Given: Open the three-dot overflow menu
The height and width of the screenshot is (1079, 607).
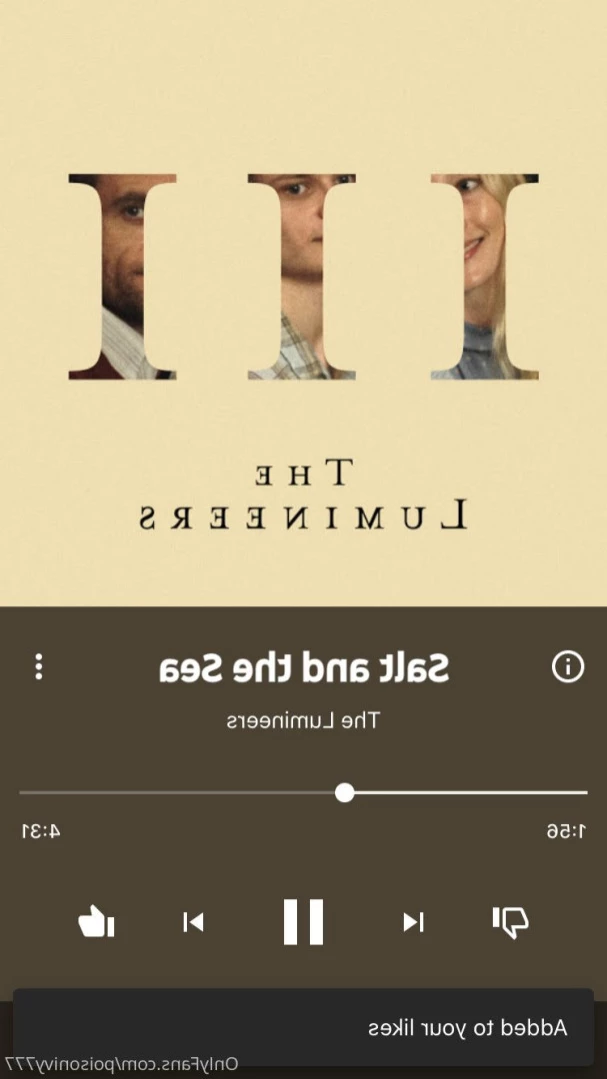Looking at the screenshot, I should click(39, 667).
